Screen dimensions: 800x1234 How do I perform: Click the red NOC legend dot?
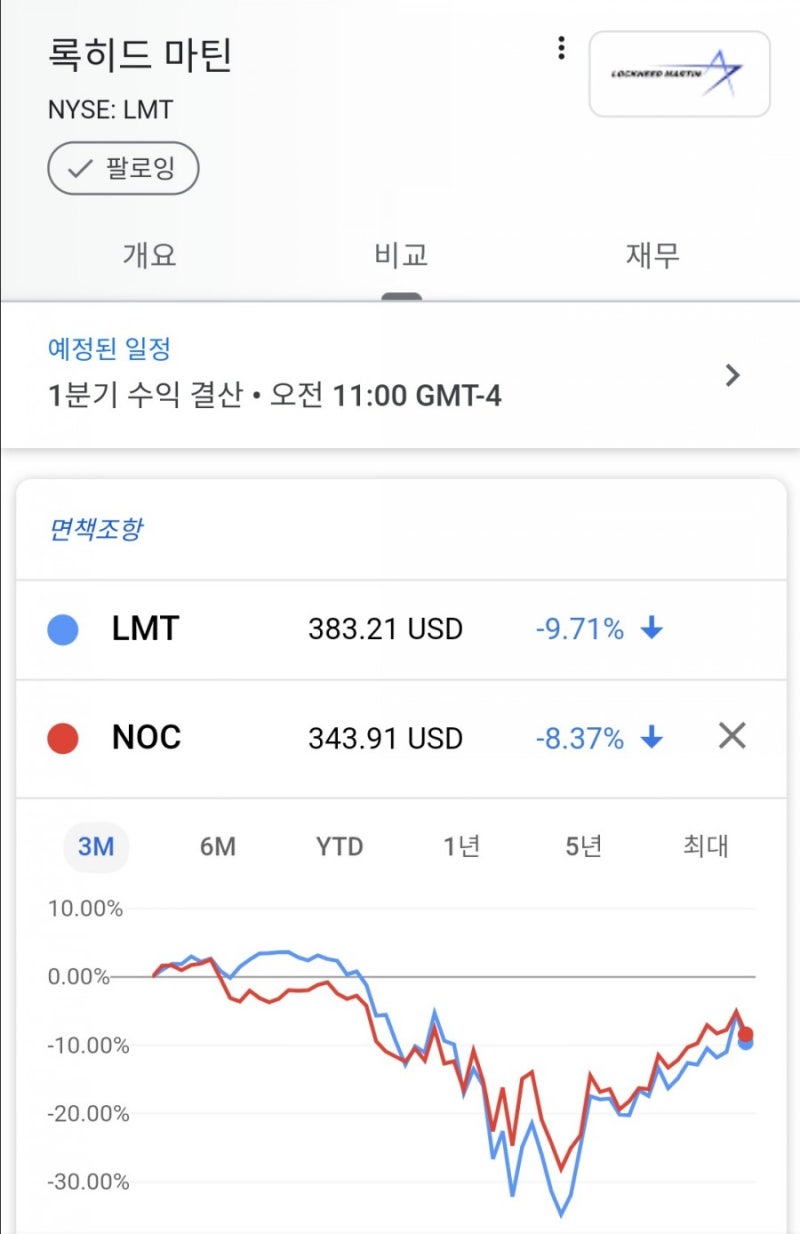pyautogui.click(x=63, y=737)
